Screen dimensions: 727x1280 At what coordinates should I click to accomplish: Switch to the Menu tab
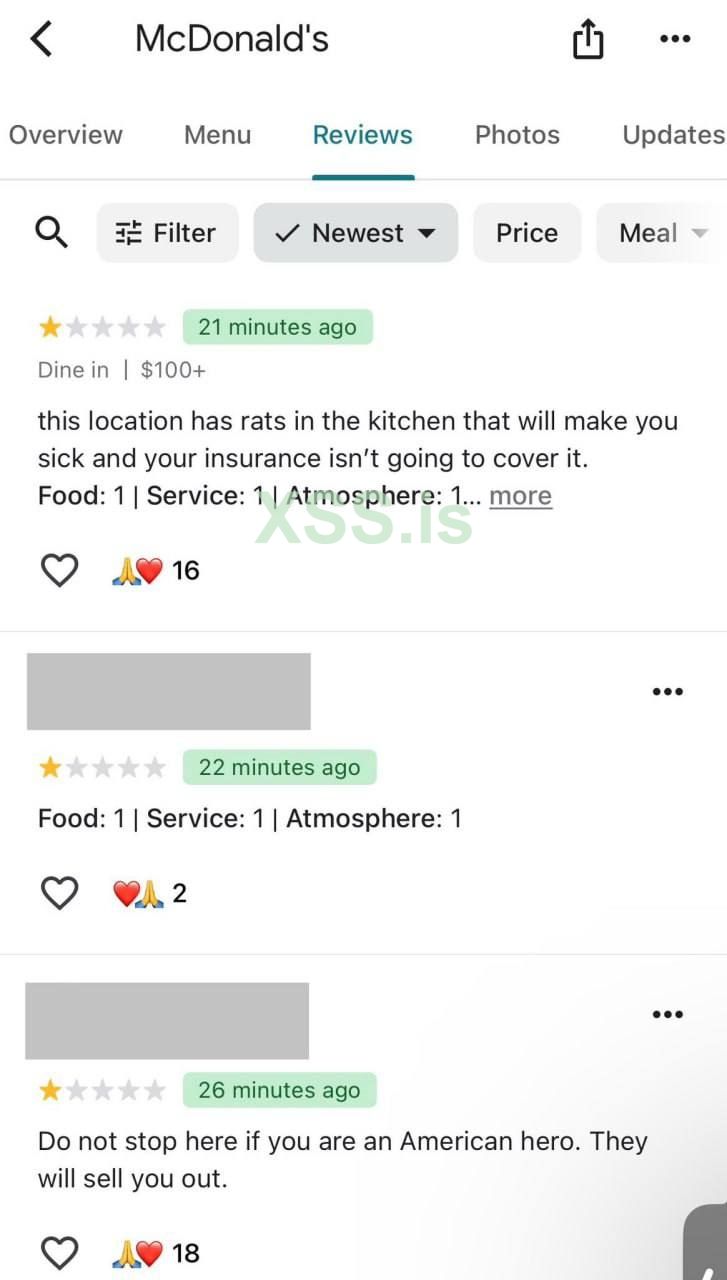click(217, 135)
